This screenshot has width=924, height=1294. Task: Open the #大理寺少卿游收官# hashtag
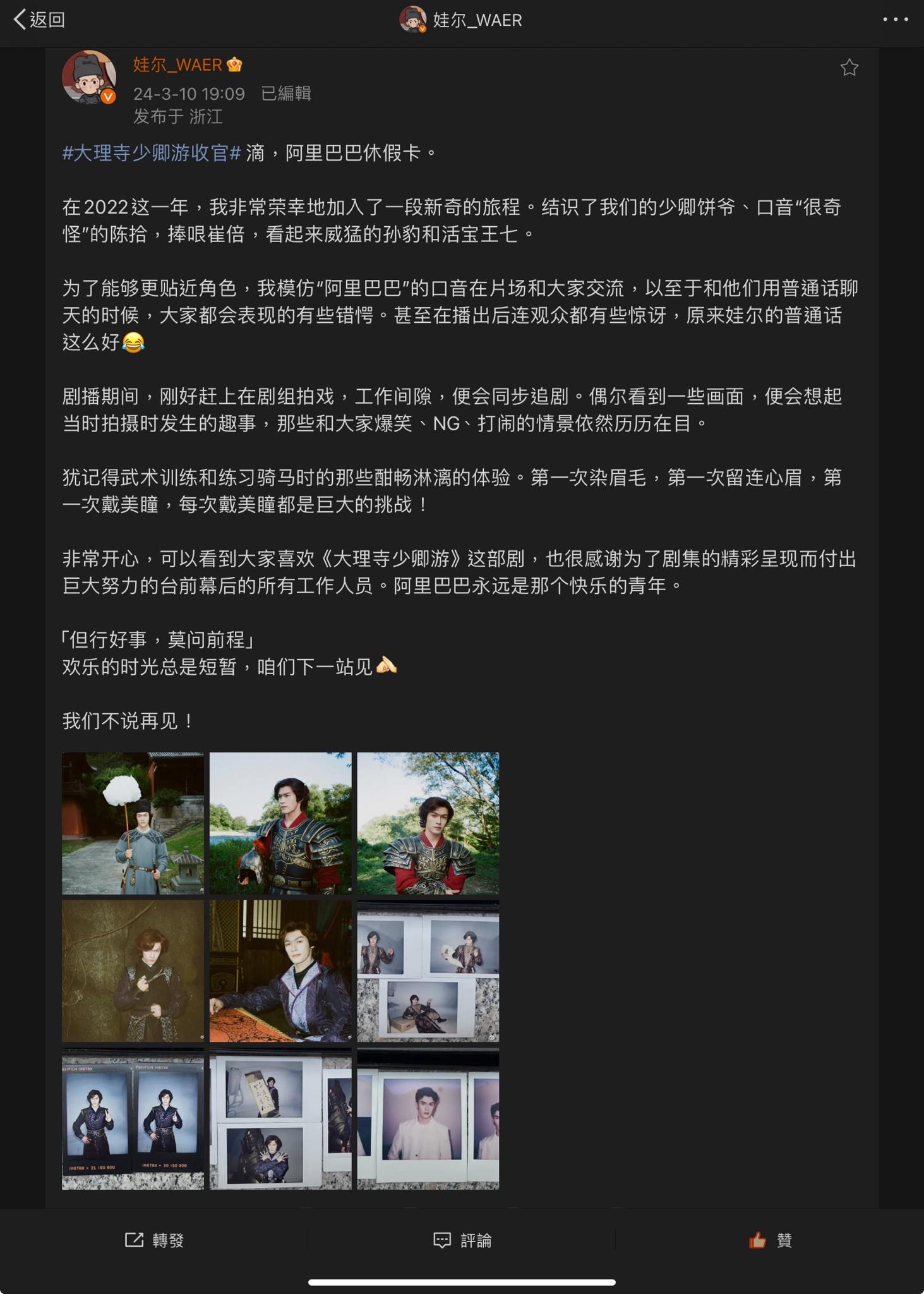(152, 153)
